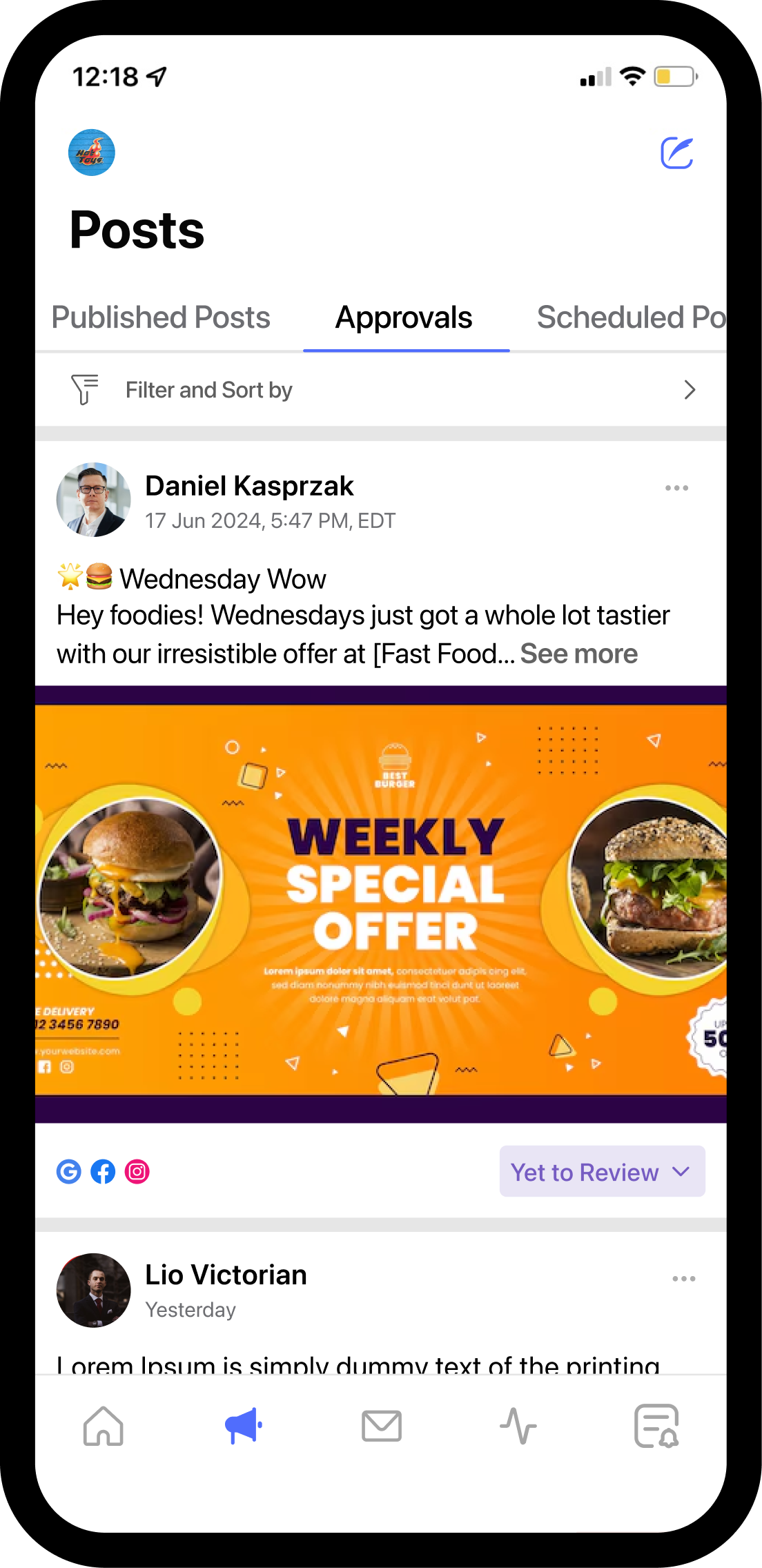Compose a new post
This screenshot has width=762, height=1568.
[x=676, y=153]
